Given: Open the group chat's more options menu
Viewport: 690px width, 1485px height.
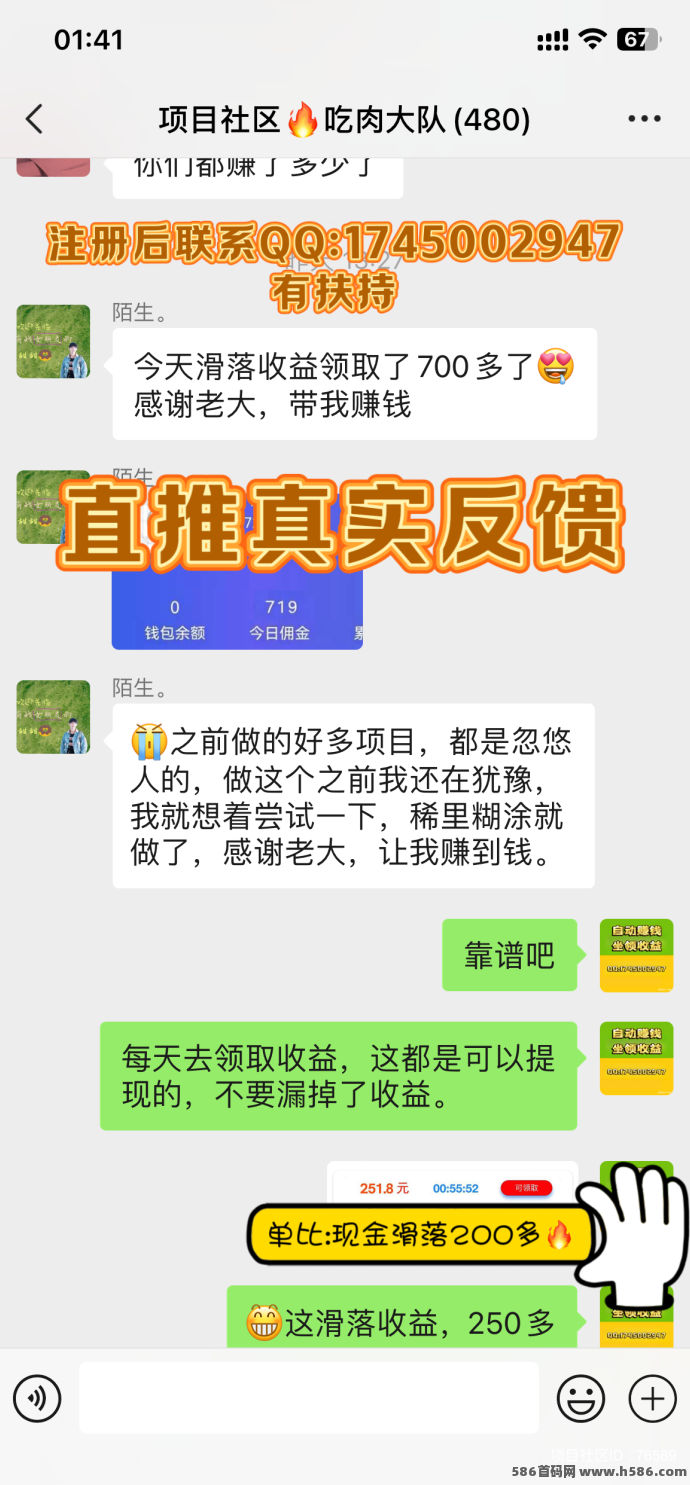Looking at the screenshot, I should click(x=644, y=119).
